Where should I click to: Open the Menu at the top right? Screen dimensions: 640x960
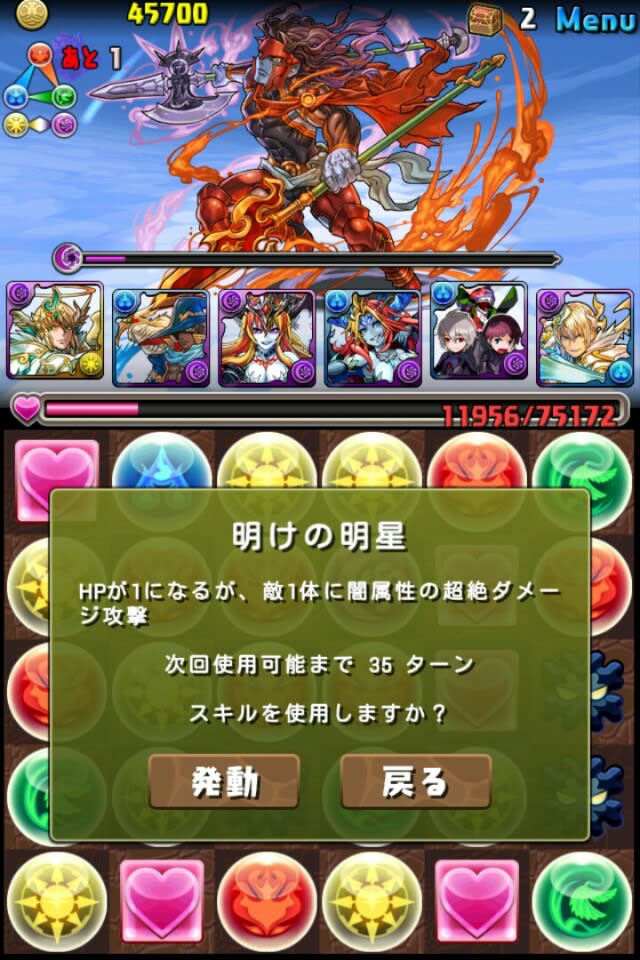click(x=597, y=17)
